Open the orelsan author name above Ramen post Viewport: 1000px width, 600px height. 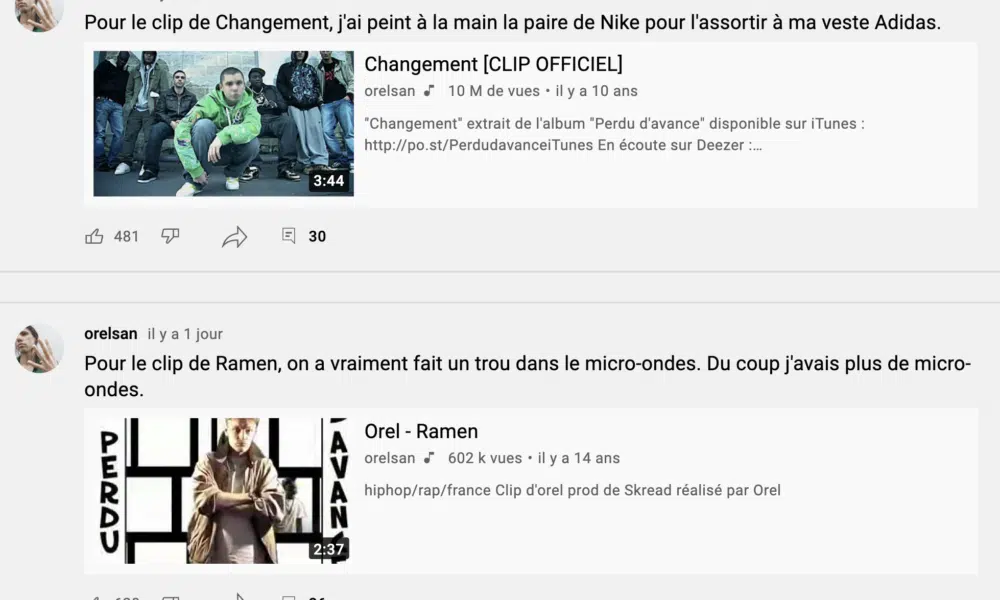click(111, 334)
